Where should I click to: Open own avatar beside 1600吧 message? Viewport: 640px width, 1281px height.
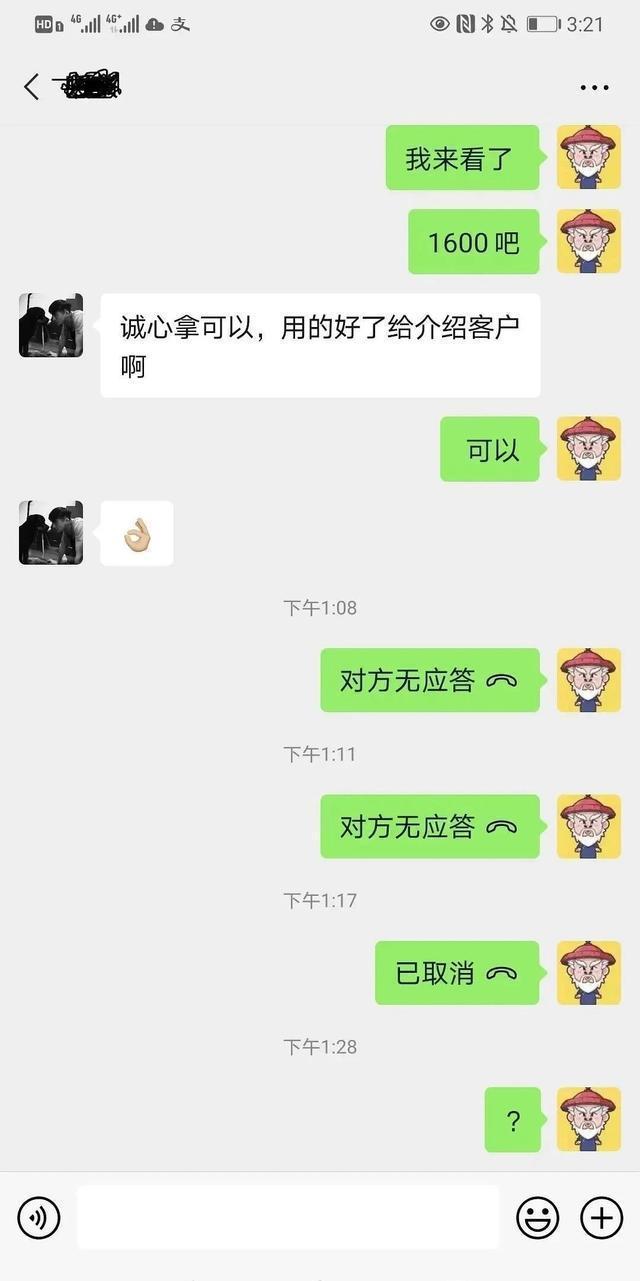click(x=588, y=241)
